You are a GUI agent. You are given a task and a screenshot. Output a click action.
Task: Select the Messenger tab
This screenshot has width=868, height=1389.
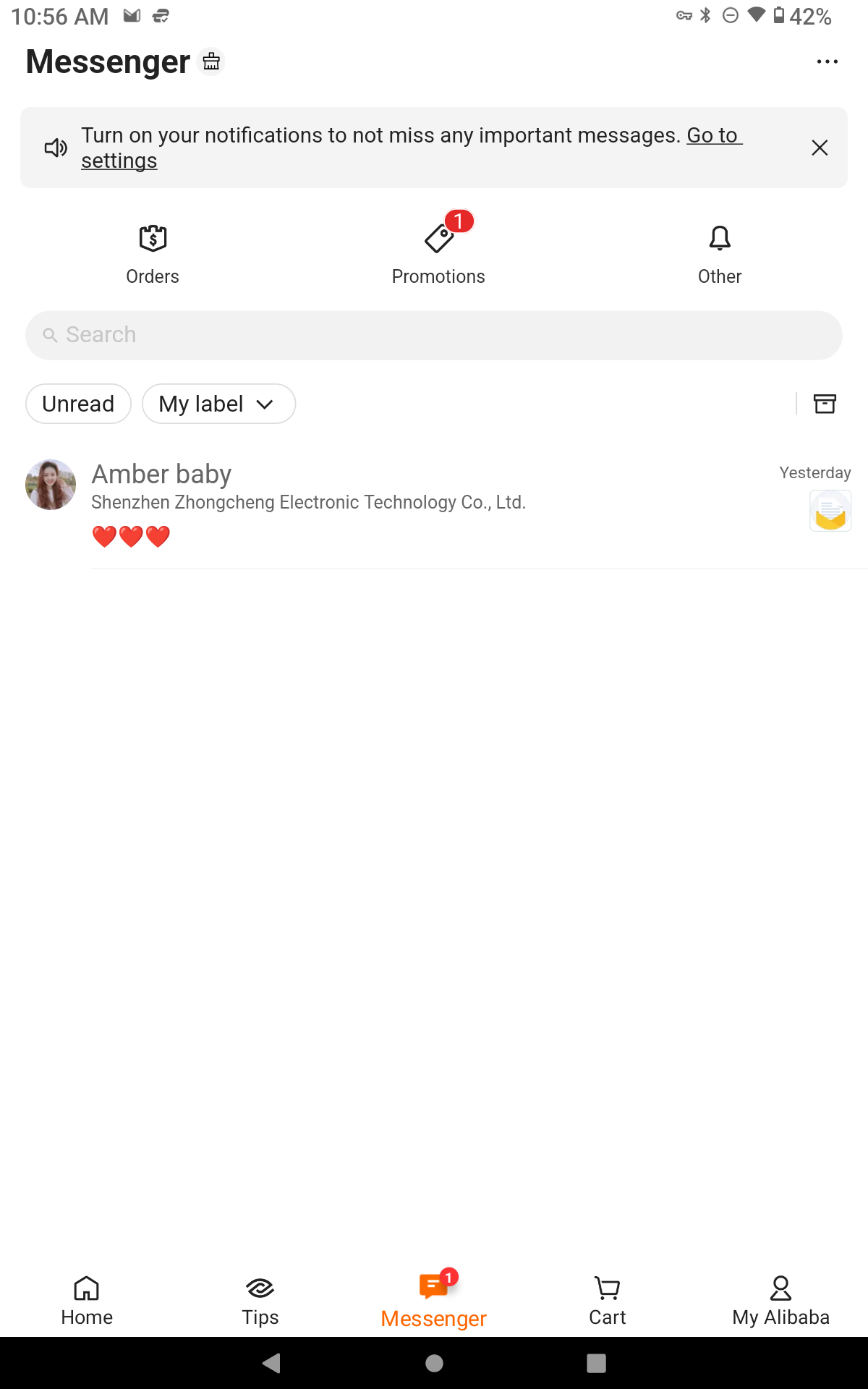[434, 1301]
